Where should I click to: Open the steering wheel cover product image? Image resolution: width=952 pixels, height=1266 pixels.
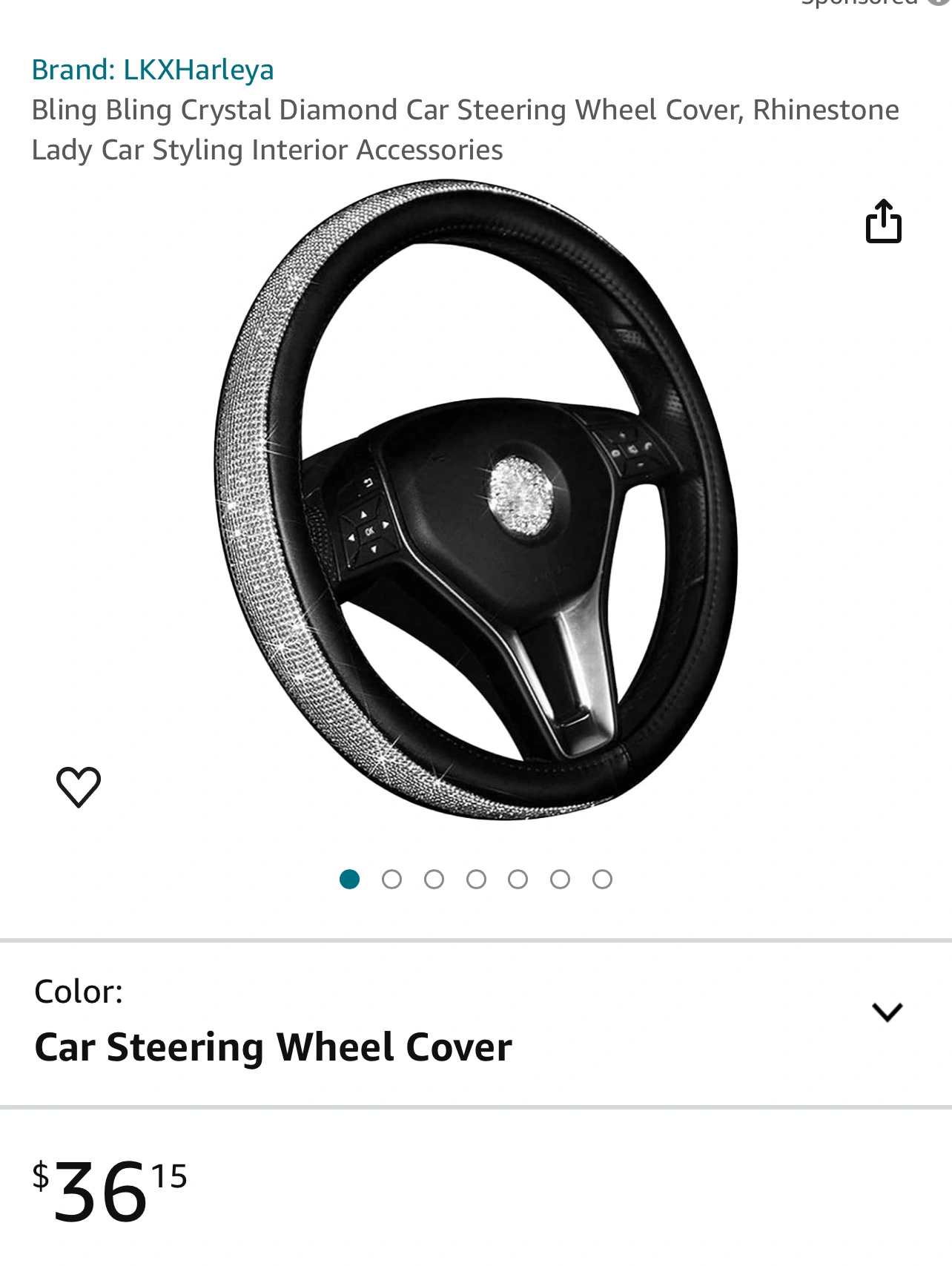[x=475, y=499]
